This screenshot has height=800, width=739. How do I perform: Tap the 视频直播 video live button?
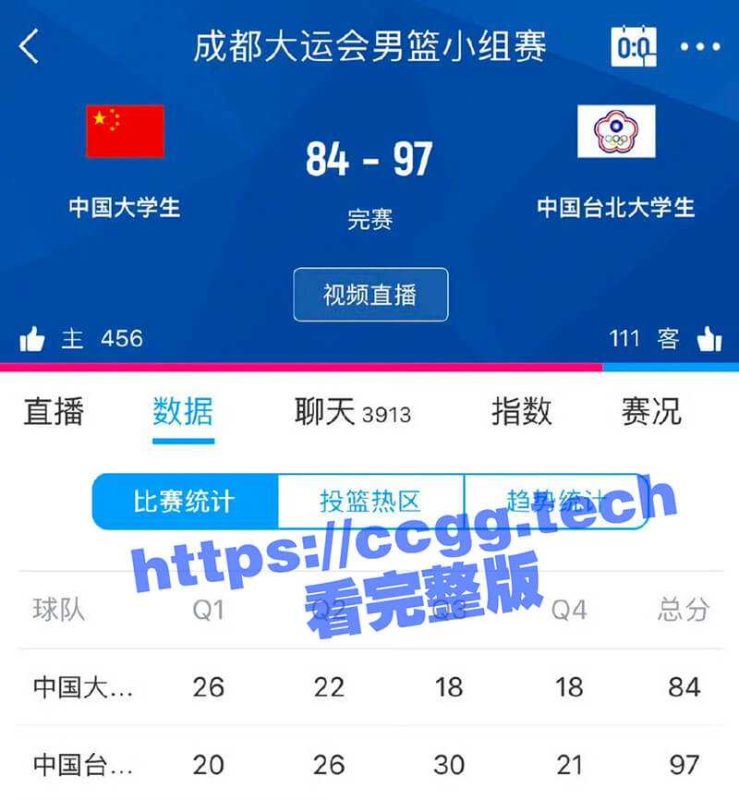coord(370,295)
